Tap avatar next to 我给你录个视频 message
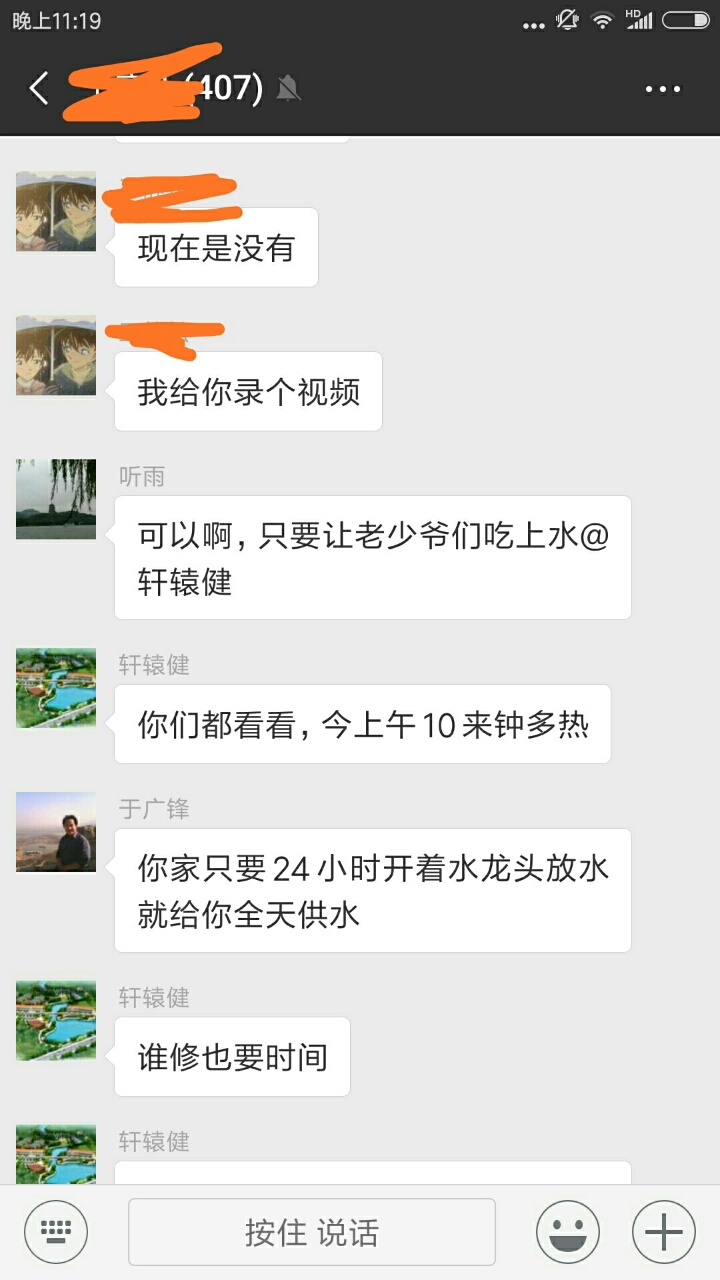720x1280 pixels. pyautogui.click(x=56, y=355)
